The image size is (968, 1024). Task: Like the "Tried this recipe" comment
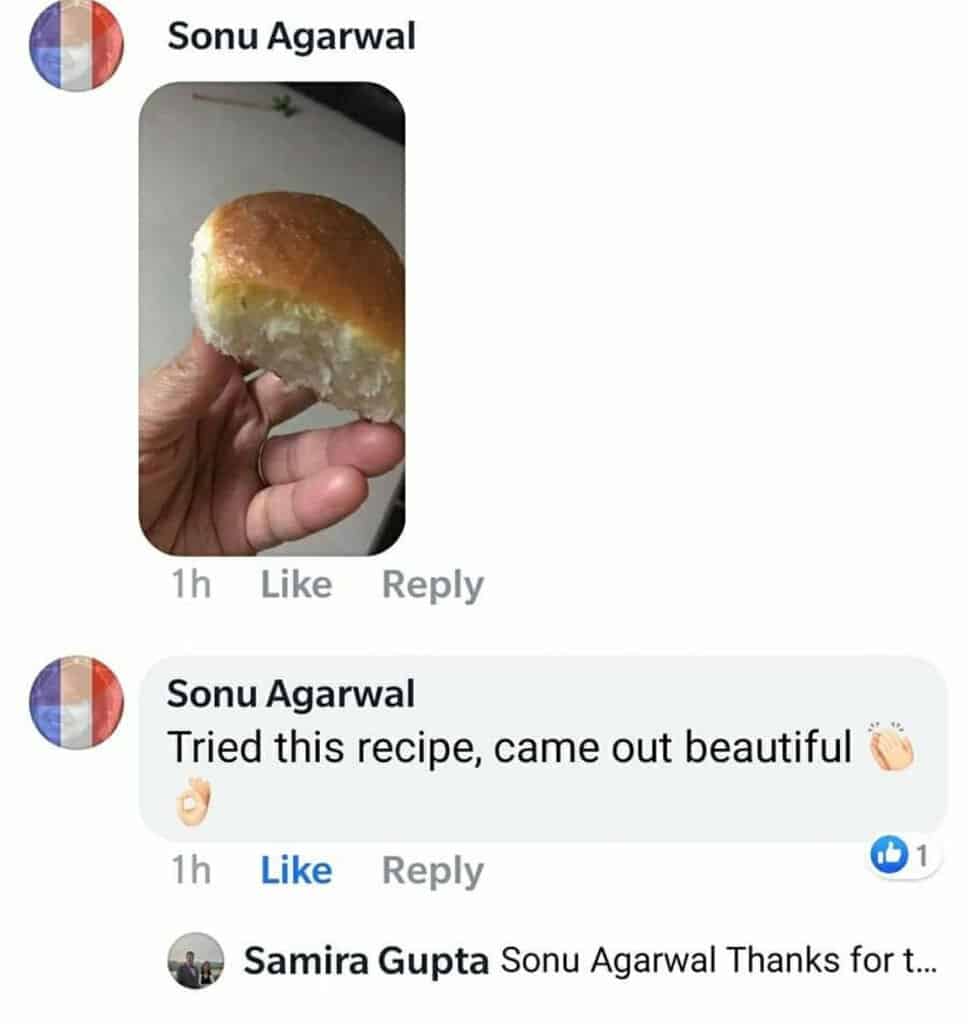pos(296,871)
